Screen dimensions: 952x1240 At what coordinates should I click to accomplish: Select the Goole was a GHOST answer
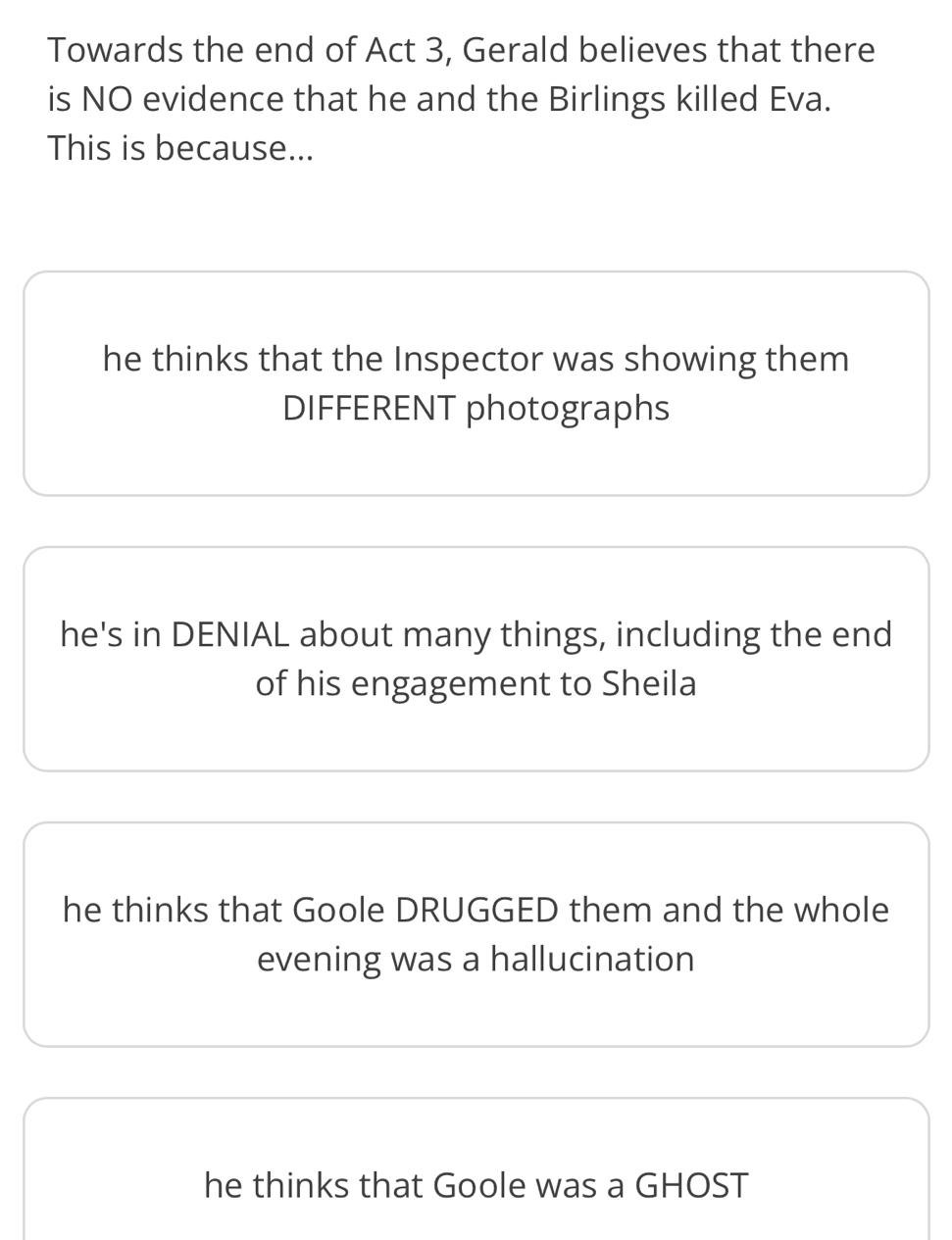476,1184
